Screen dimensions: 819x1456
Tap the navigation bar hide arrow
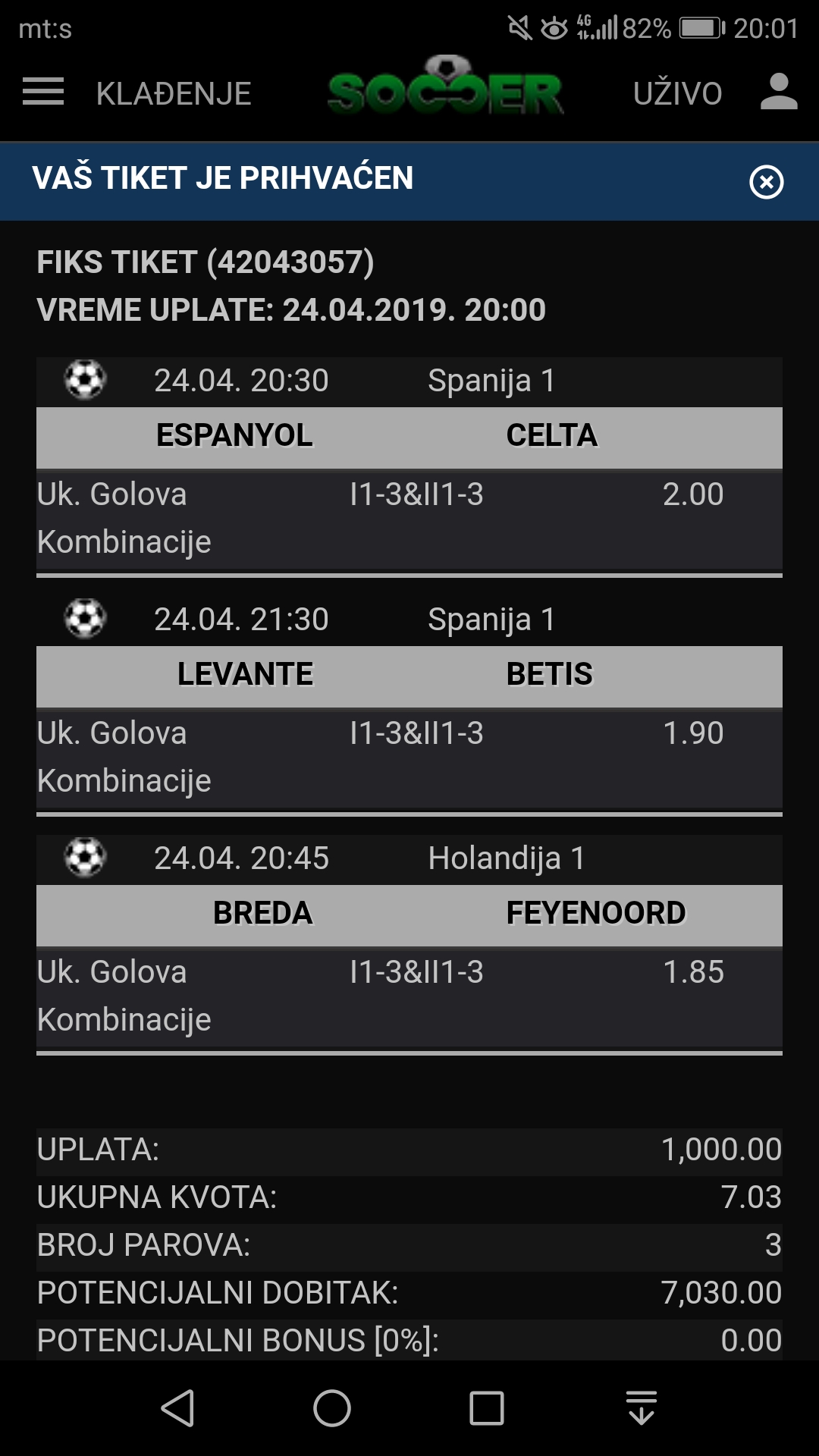tap(642, 1408)
